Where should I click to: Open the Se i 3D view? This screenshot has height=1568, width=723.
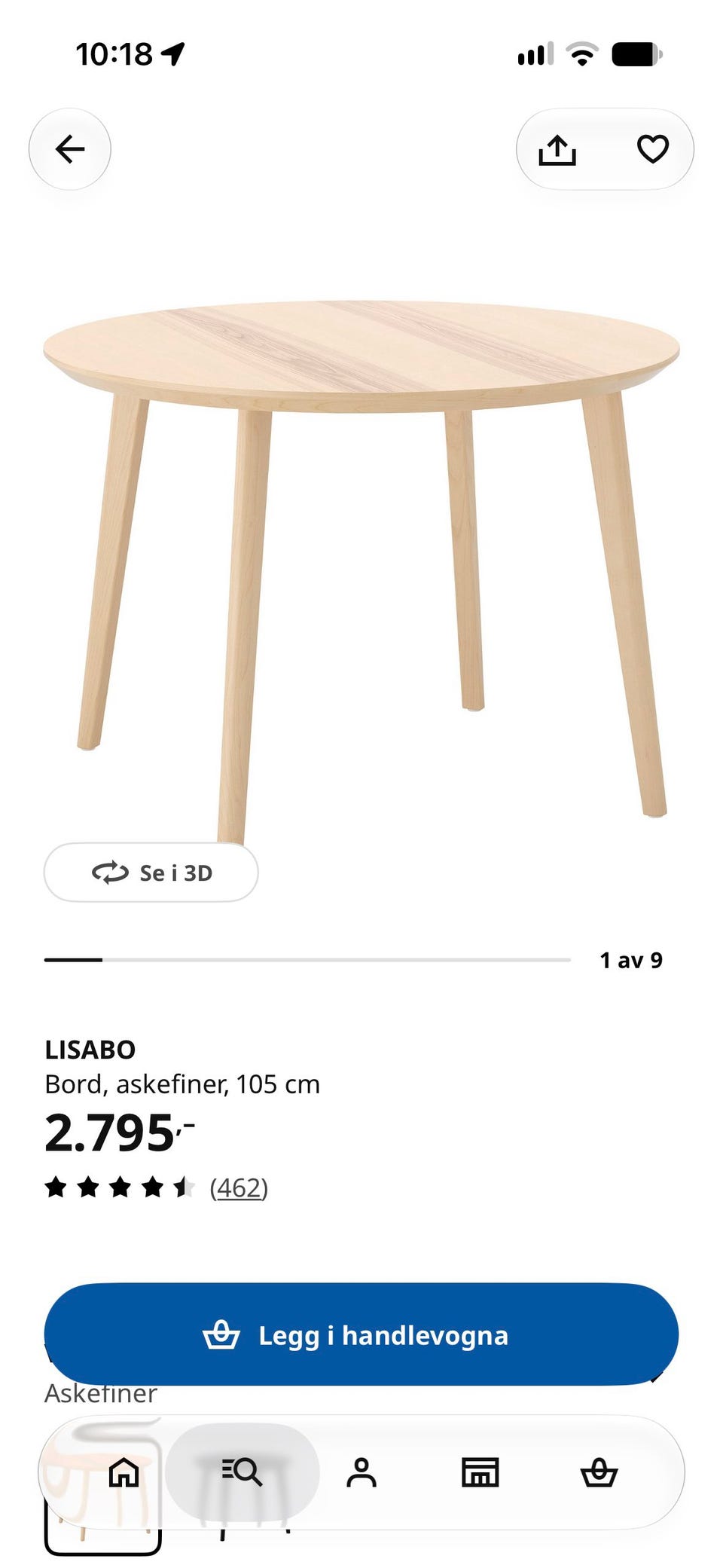(x=151, y=873)
